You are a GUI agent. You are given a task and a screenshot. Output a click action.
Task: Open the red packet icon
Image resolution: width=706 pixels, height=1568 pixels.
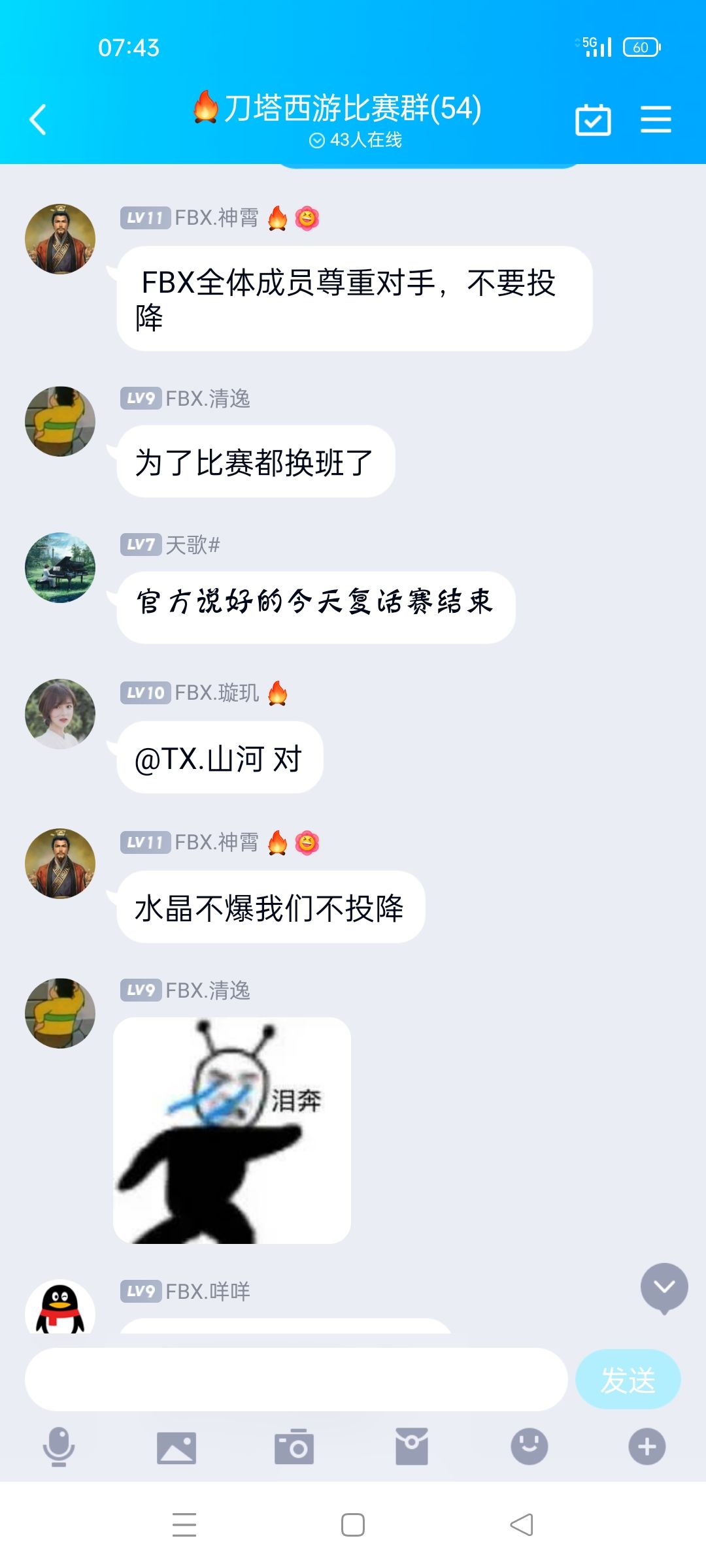point(411,1445)
